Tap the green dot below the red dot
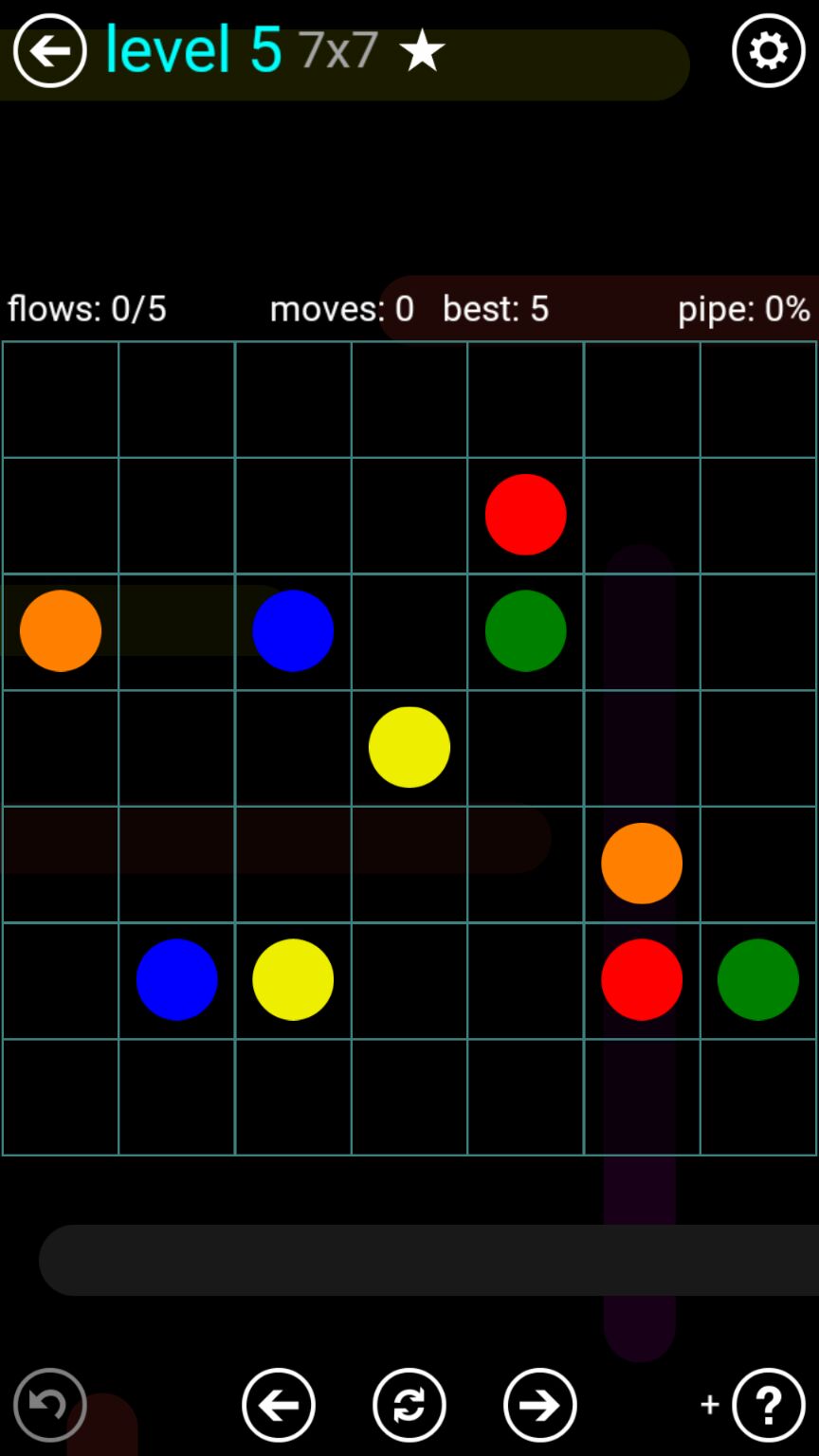819x1456 pixels. click(x=525, y=630)
